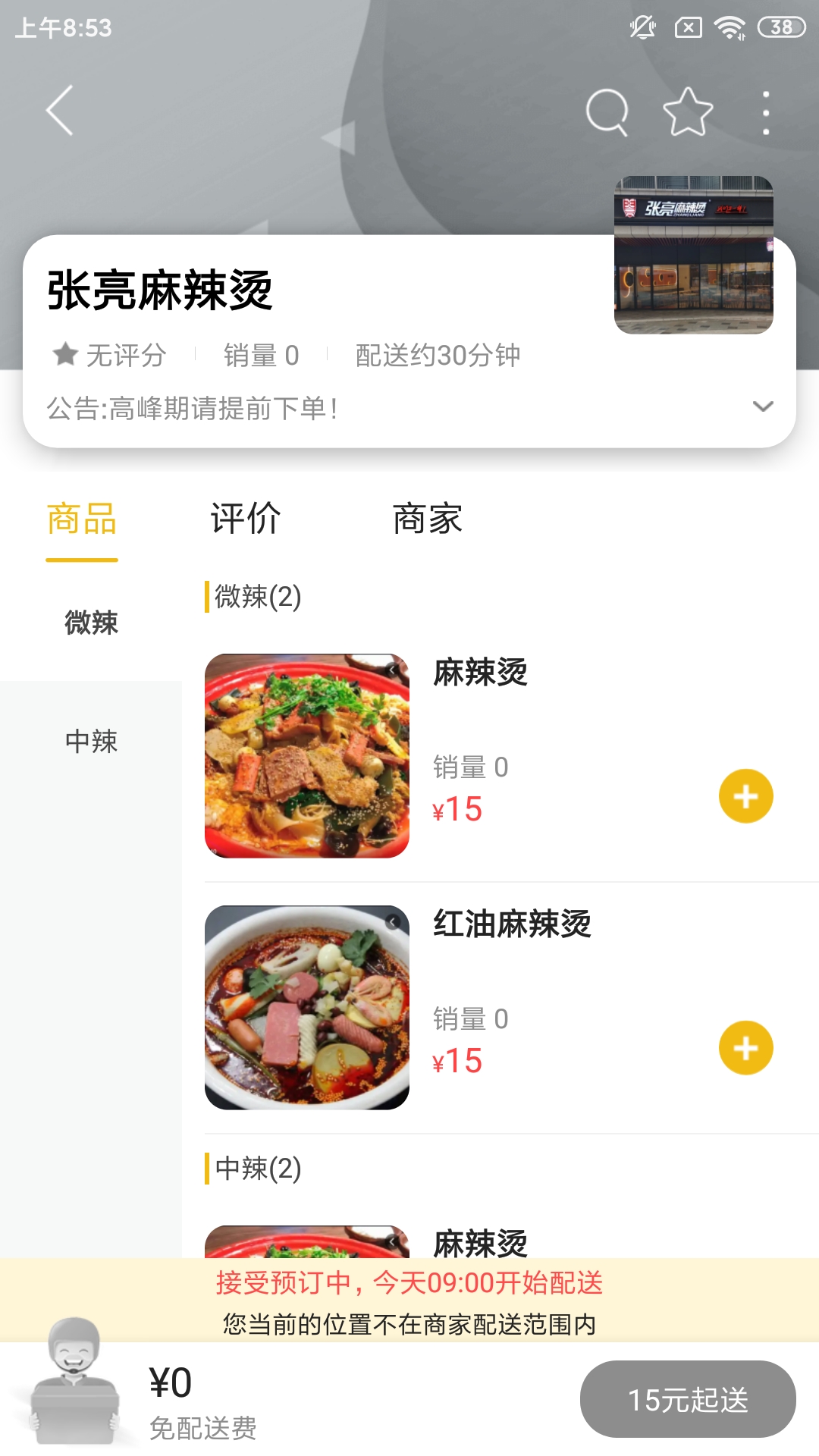Open the three-dot overflow menu

(x=766, y=113)
